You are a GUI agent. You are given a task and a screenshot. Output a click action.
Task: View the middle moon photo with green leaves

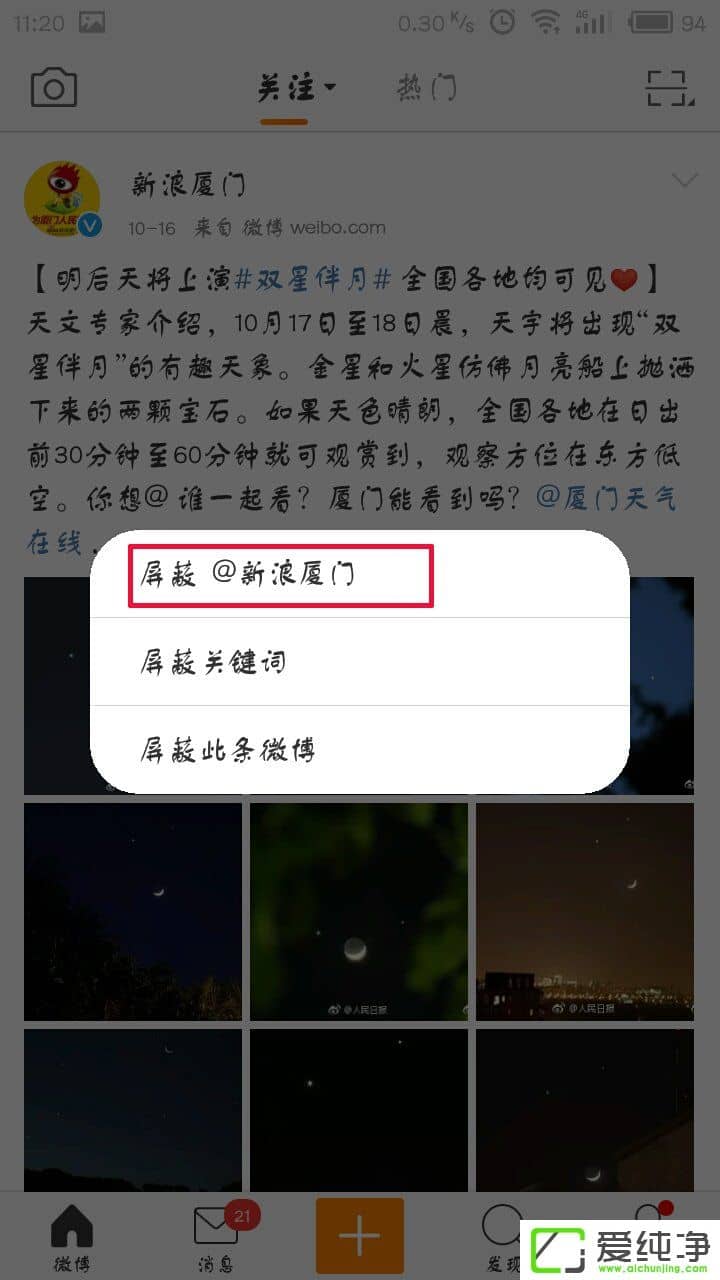click(x=358, y=911)
